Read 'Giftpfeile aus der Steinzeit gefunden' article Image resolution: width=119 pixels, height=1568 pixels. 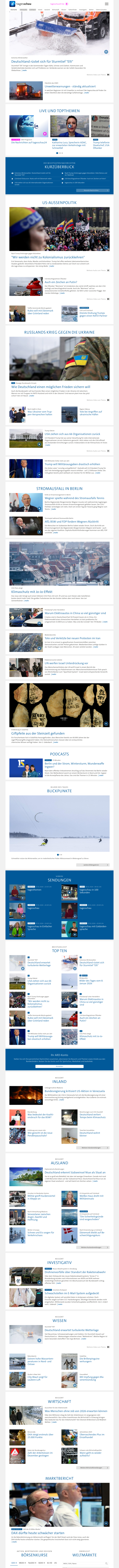[38, 734]
